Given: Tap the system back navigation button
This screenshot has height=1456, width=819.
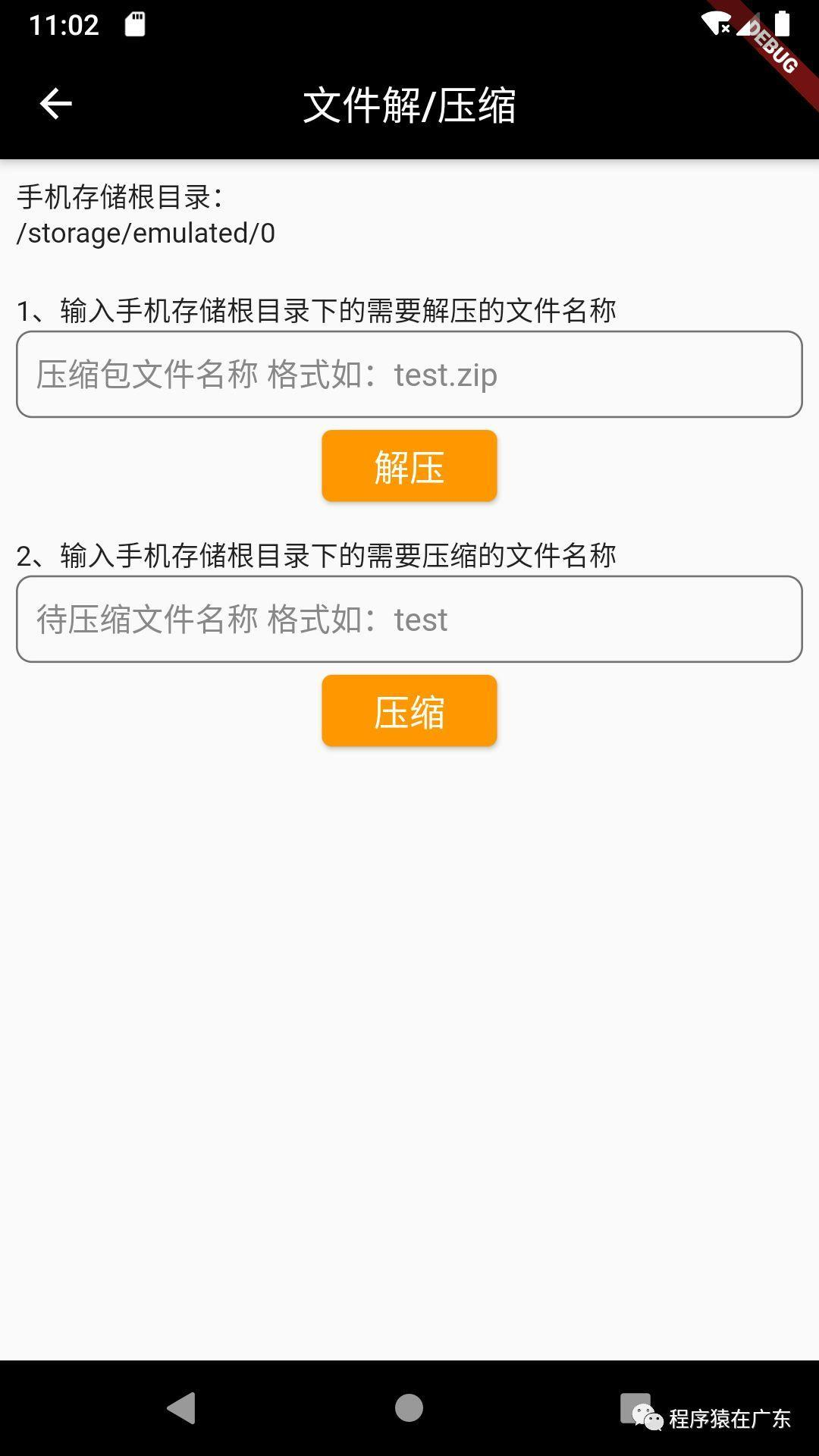Looking at the screenshot, I should [x=182, y=1407].
